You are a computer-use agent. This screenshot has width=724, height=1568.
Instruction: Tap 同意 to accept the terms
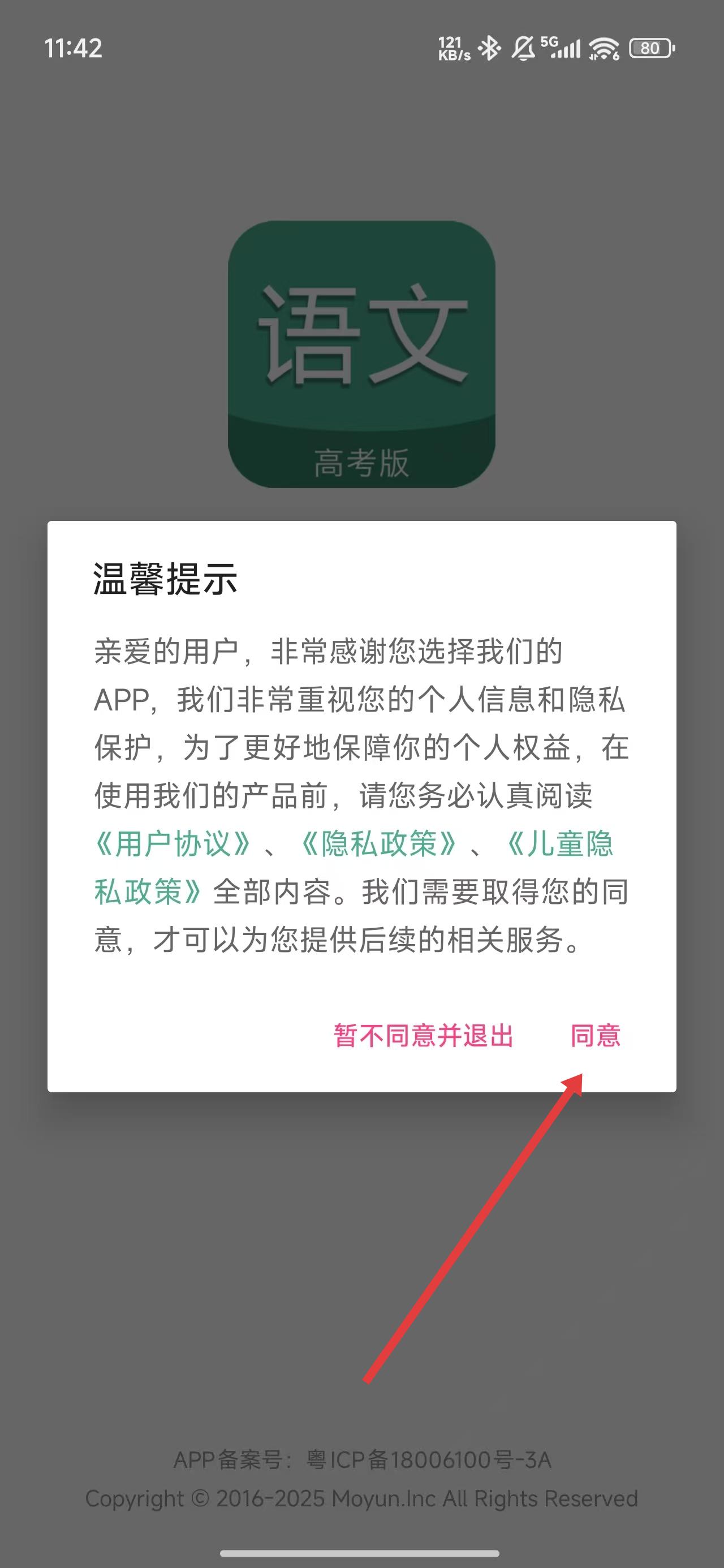595,1035
